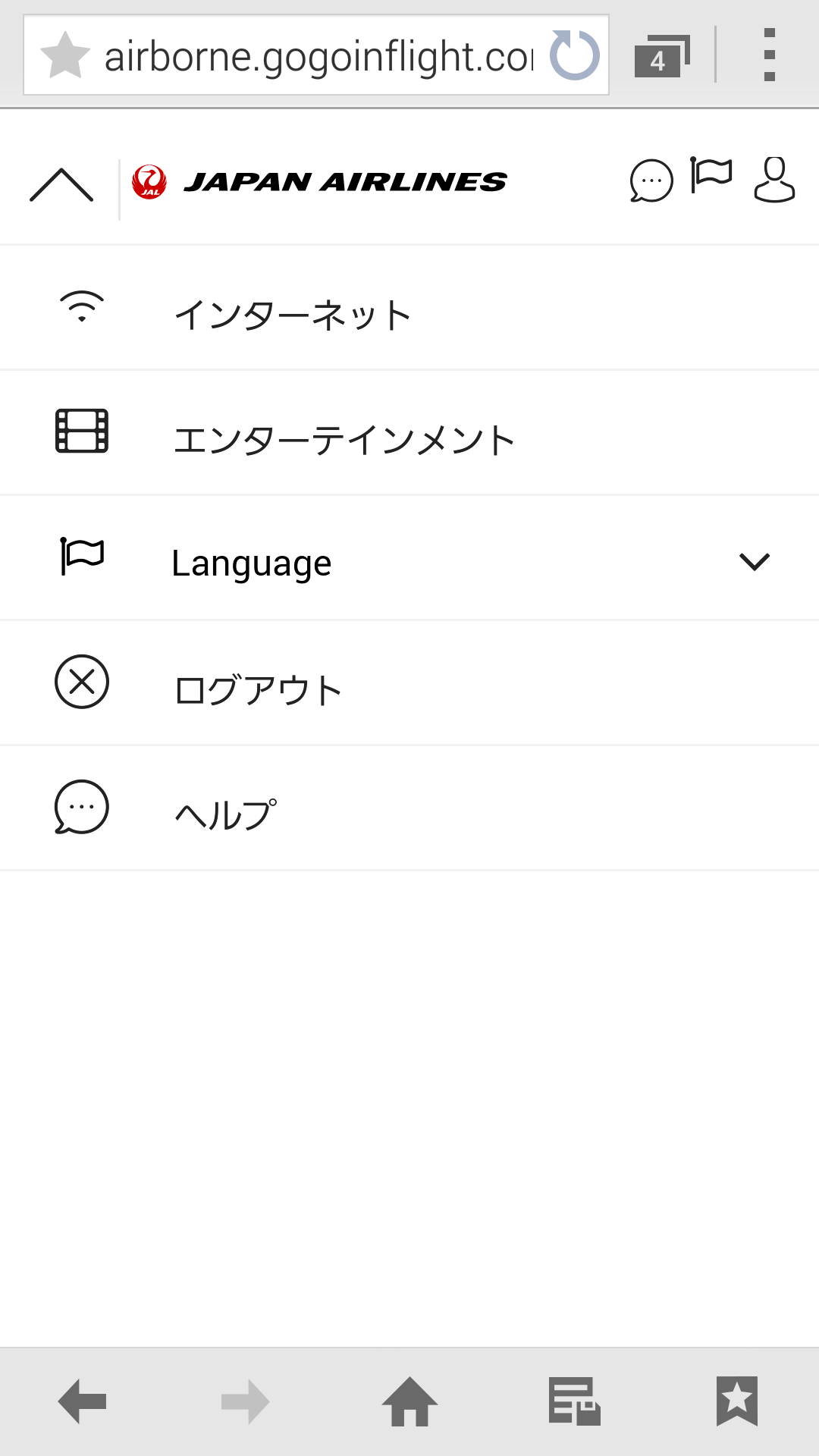Expand the Language dropdown
This screenshot has width=819, height=1456.
754,562
